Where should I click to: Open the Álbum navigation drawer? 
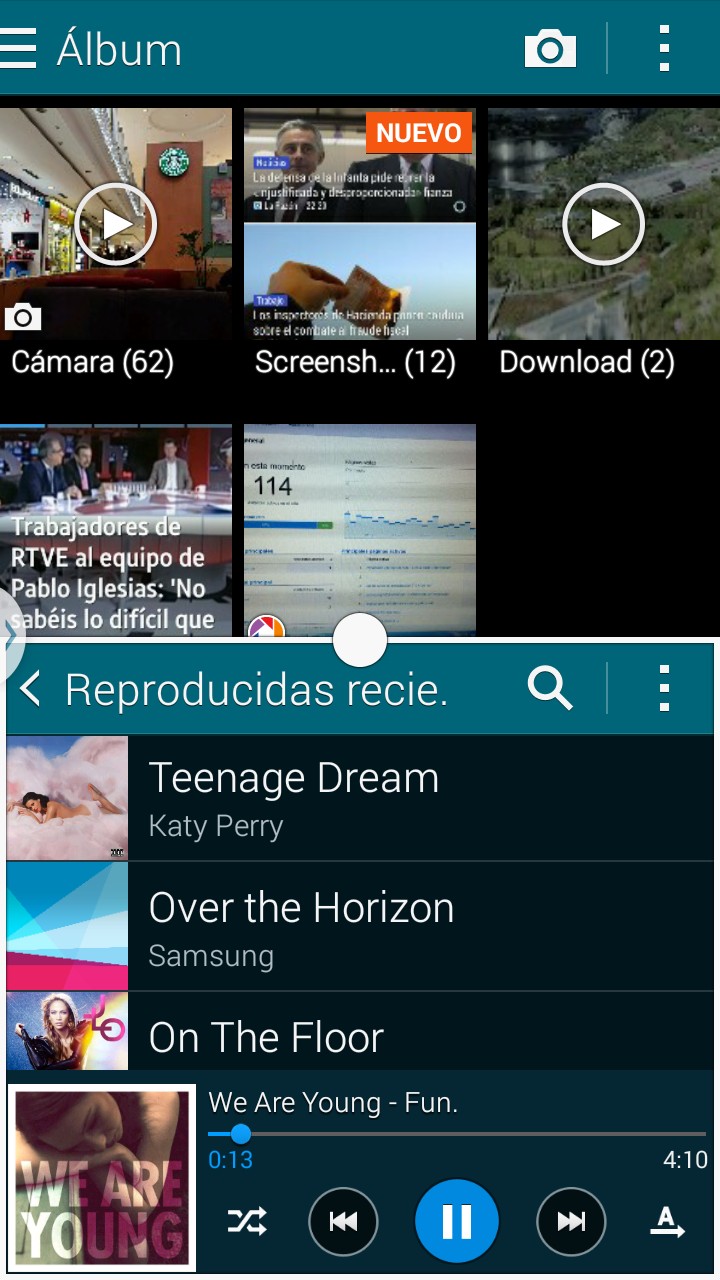[19, 48]
